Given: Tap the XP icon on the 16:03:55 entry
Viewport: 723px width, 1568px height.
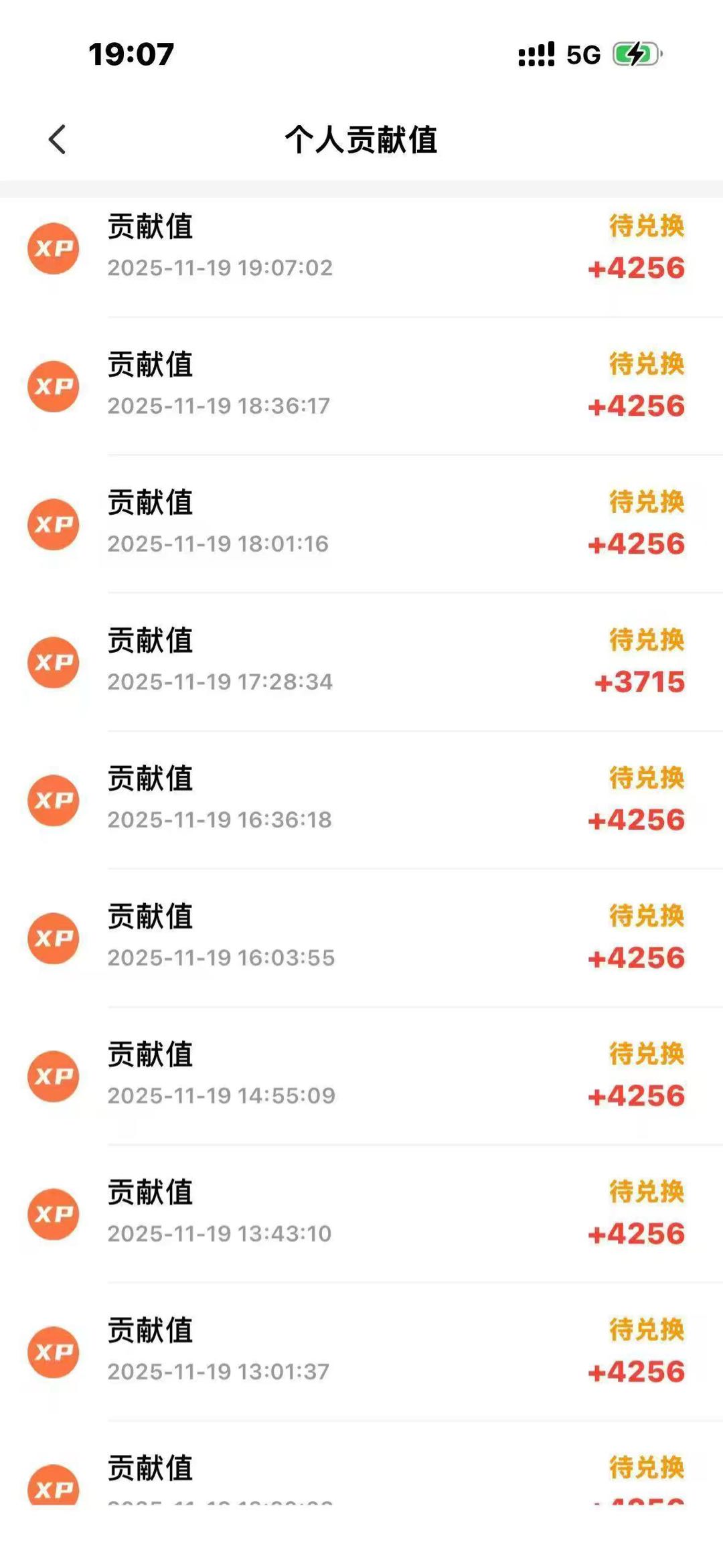Looking at the screenshot, I should point(54,939).
